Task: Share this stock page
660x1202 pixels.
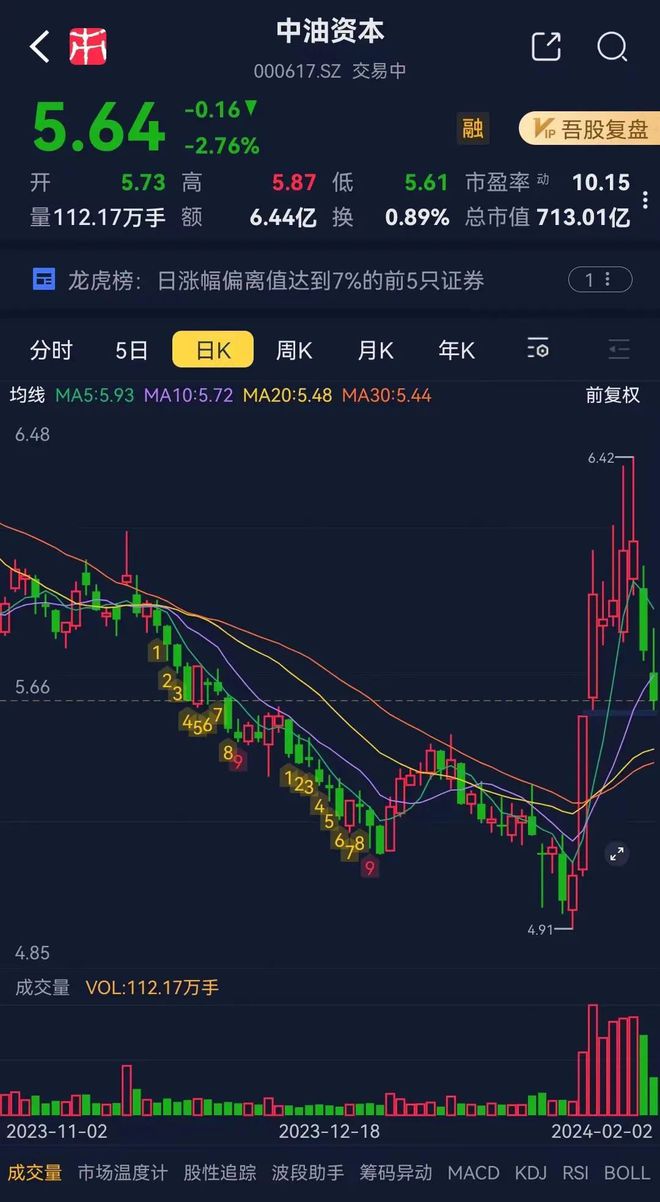Action: point(546,46)
